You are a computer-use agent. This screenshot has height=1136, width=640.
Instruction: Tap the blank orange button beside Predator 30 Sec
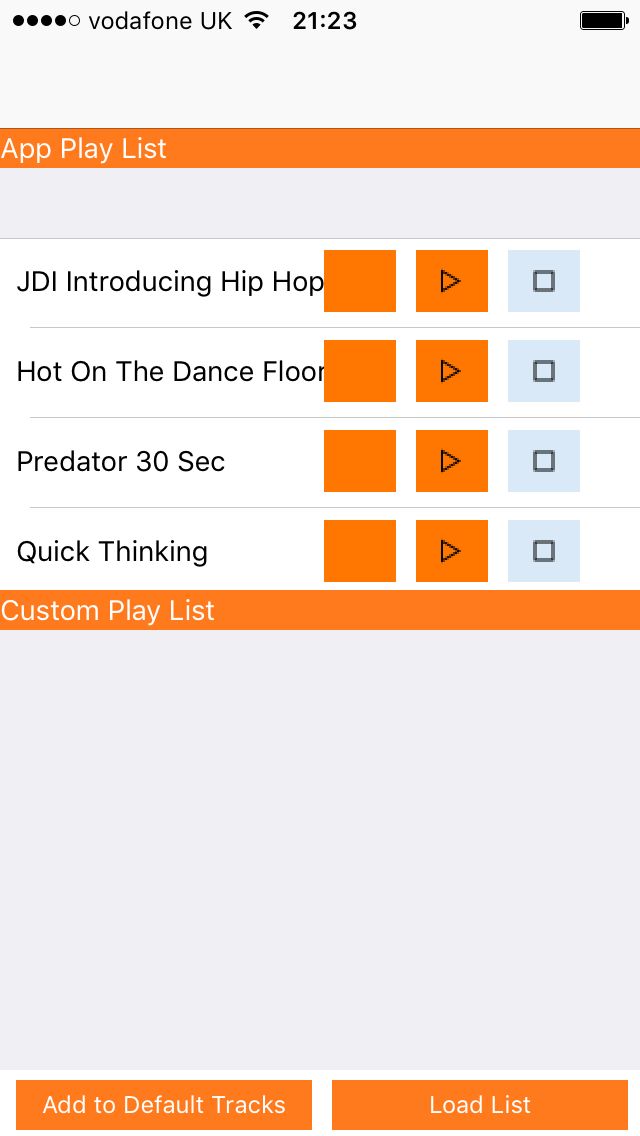coord(360,461)
